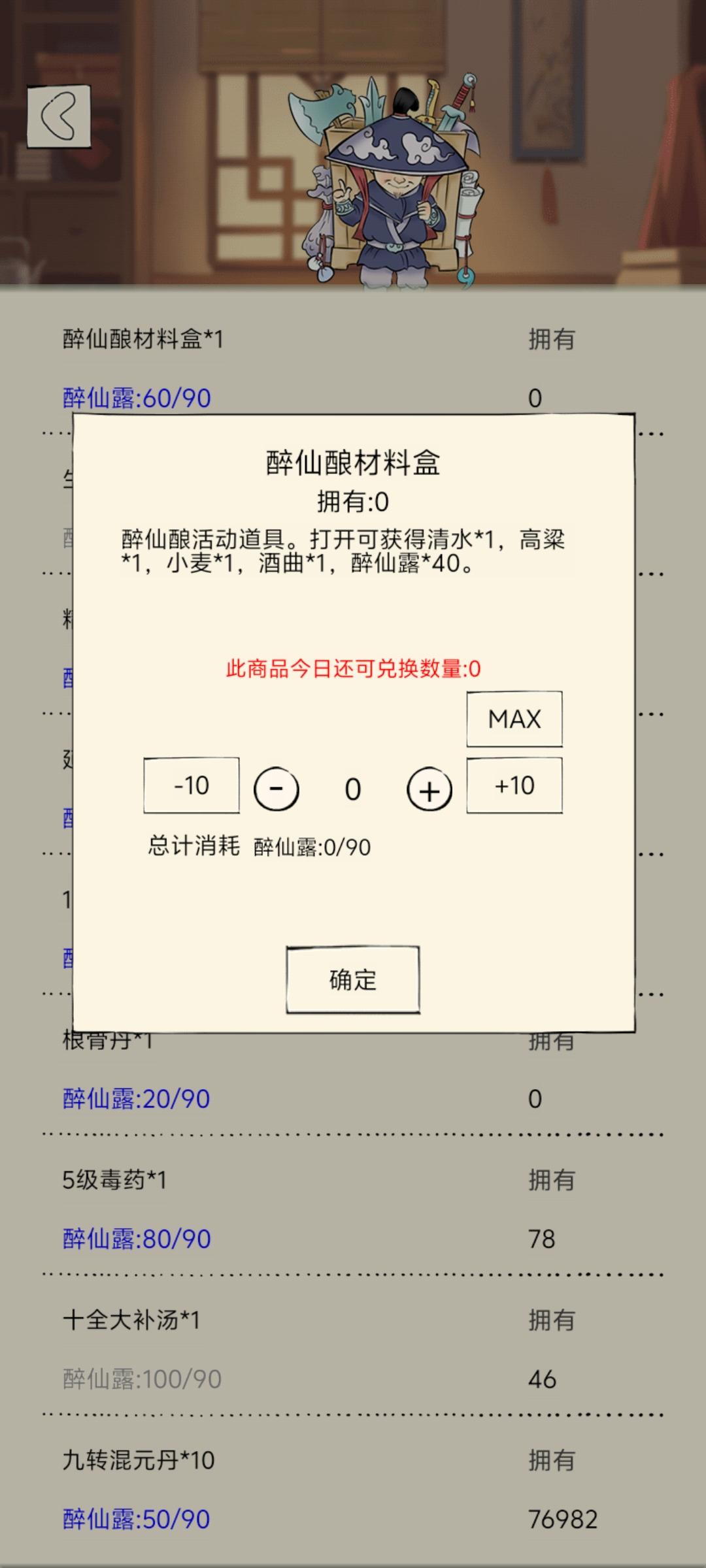Tap the minus circle to decrease quantity
This screenshot has width=706, height=1568.
(x=277, y=789)
